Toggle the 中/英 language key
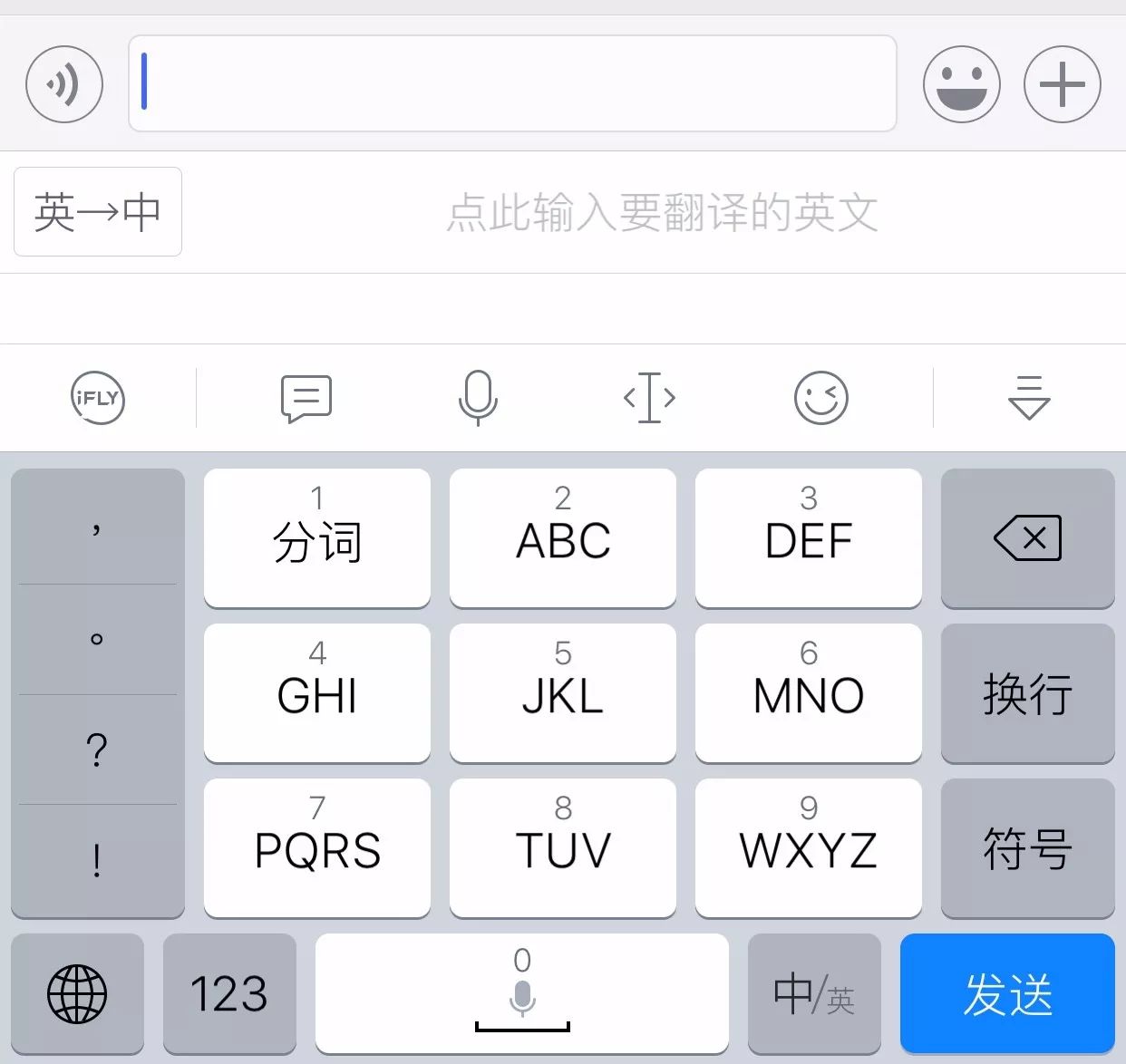This screenshot has height=1064, width=1126. [814, 993]
